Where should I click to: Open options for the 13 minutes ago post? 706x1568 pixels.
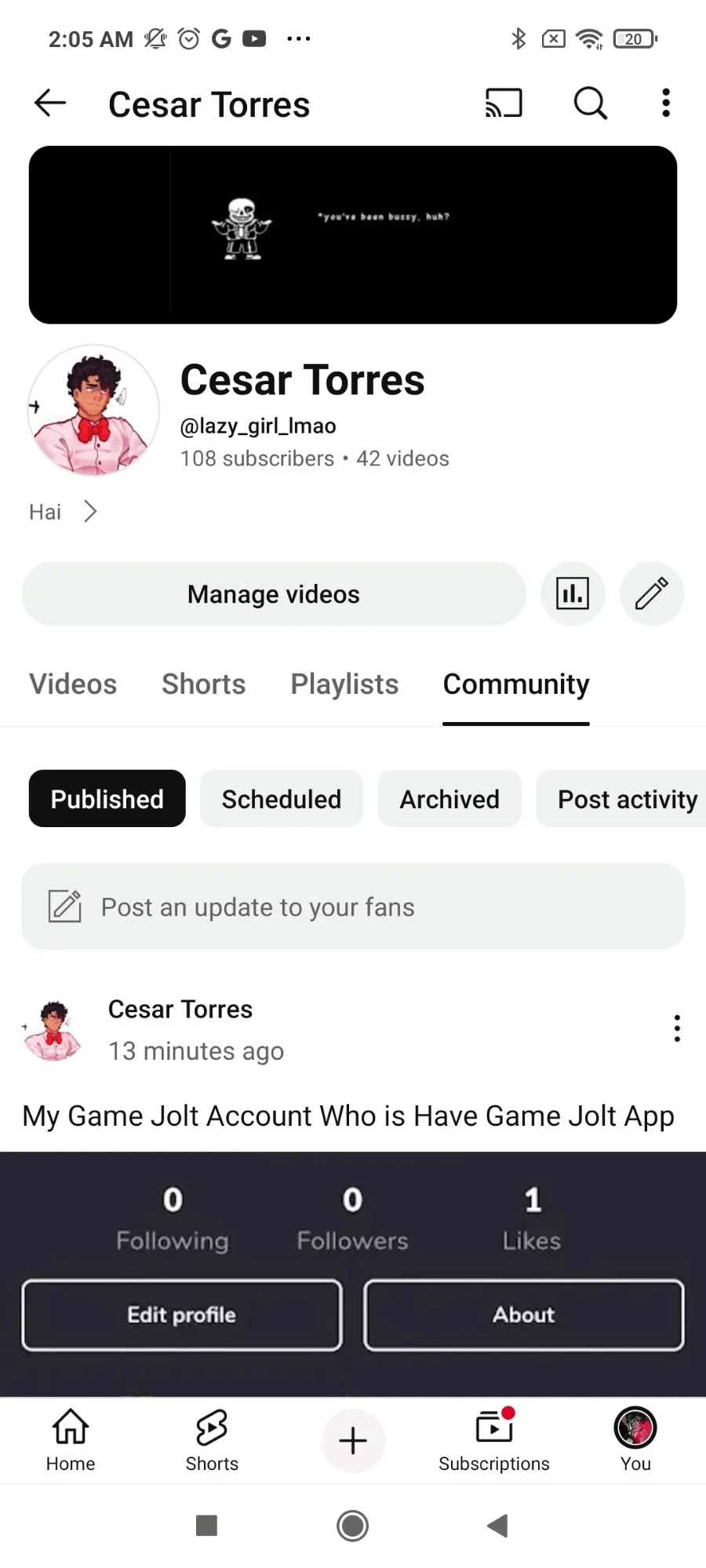[x=677, y=1028]
